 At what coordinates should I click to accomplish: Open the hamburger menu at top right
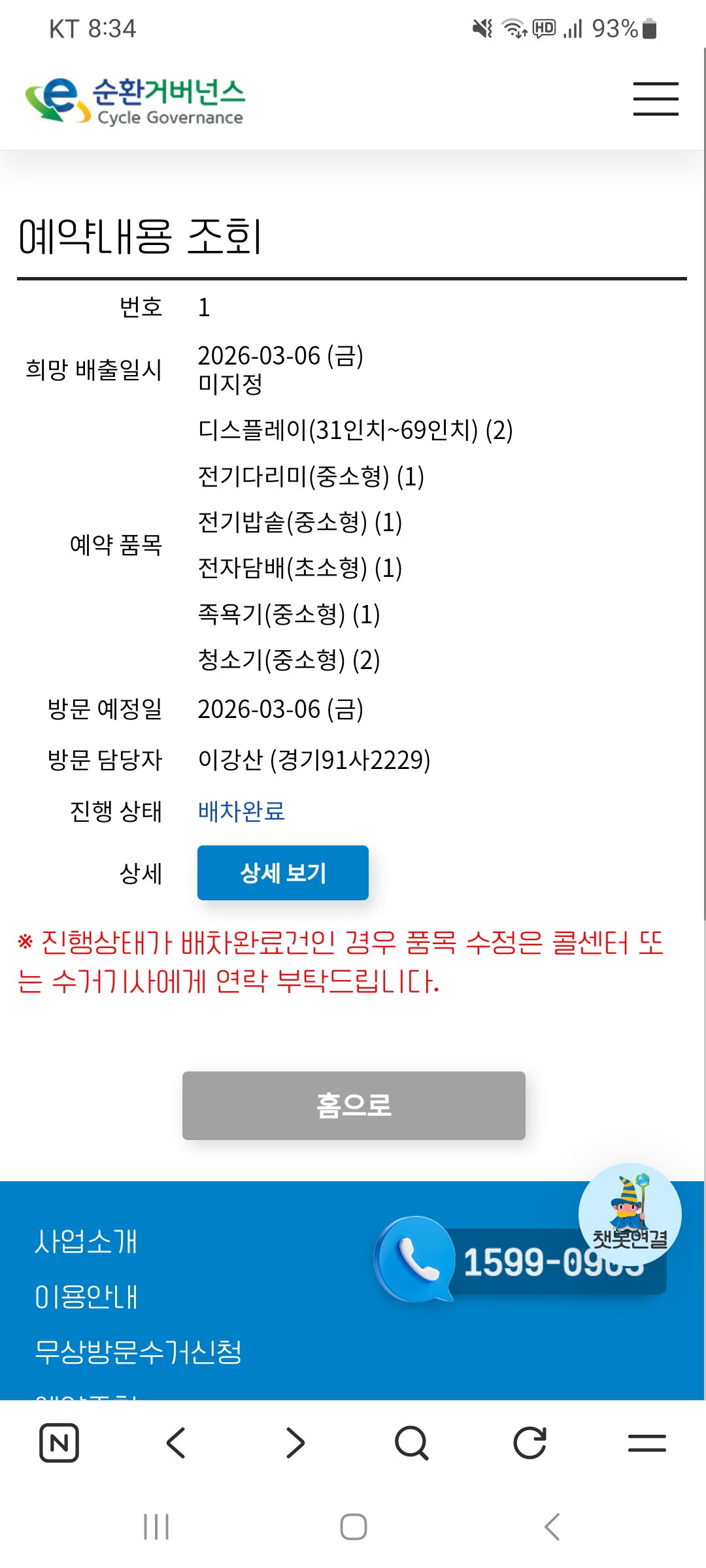pos(656,99)
